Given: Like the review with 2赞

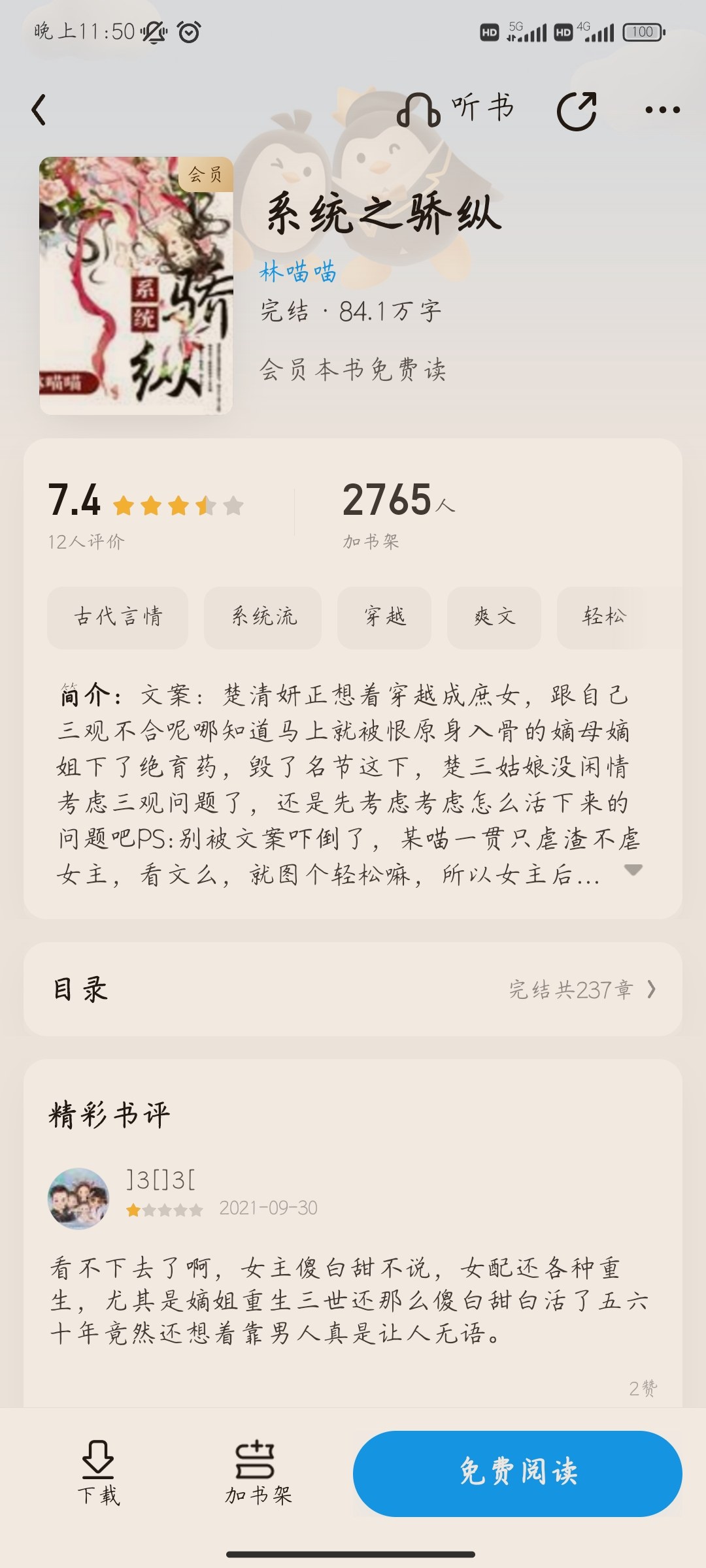Looking at the screenshot, I should tap(643, 1388).
